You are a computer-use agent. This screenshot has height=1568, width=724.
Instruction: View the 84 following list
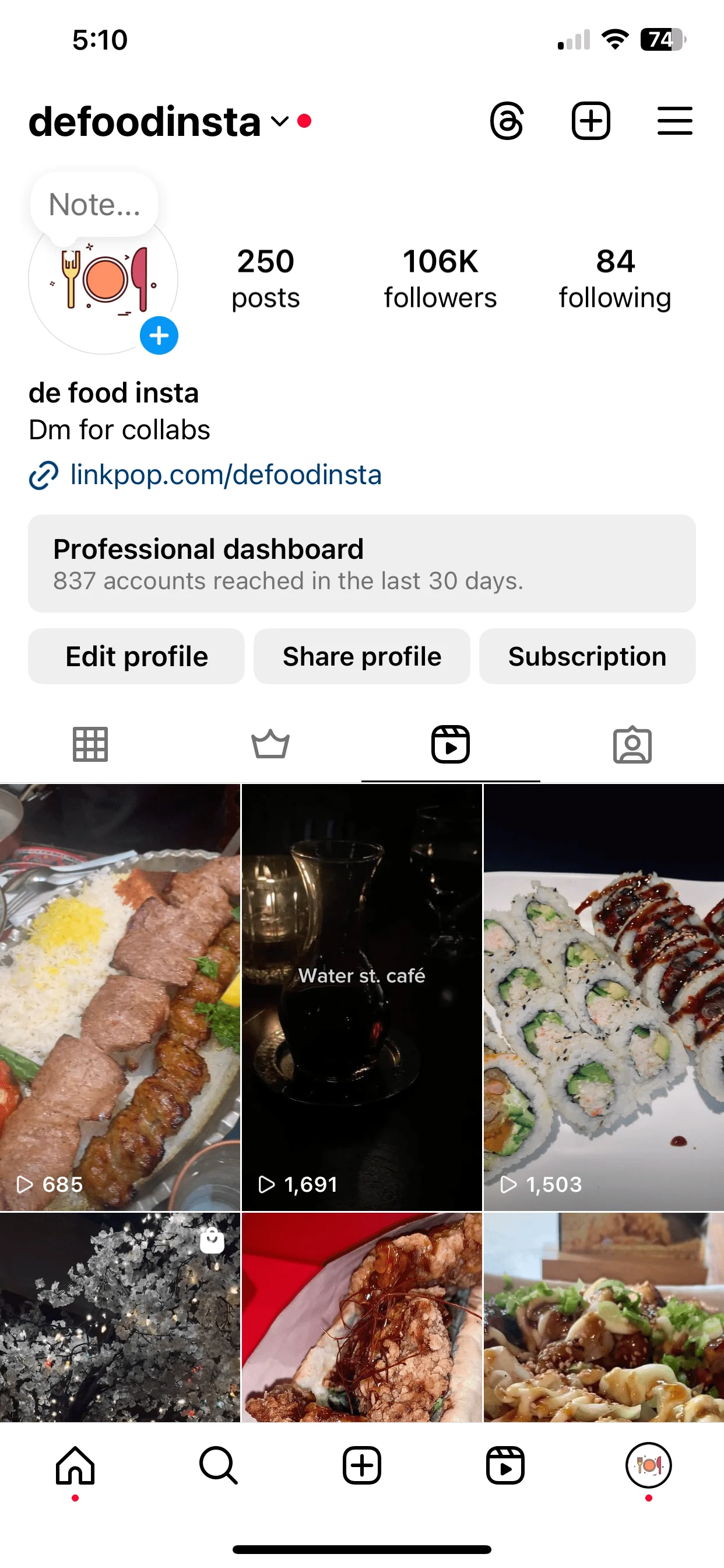tap(615, 279)
